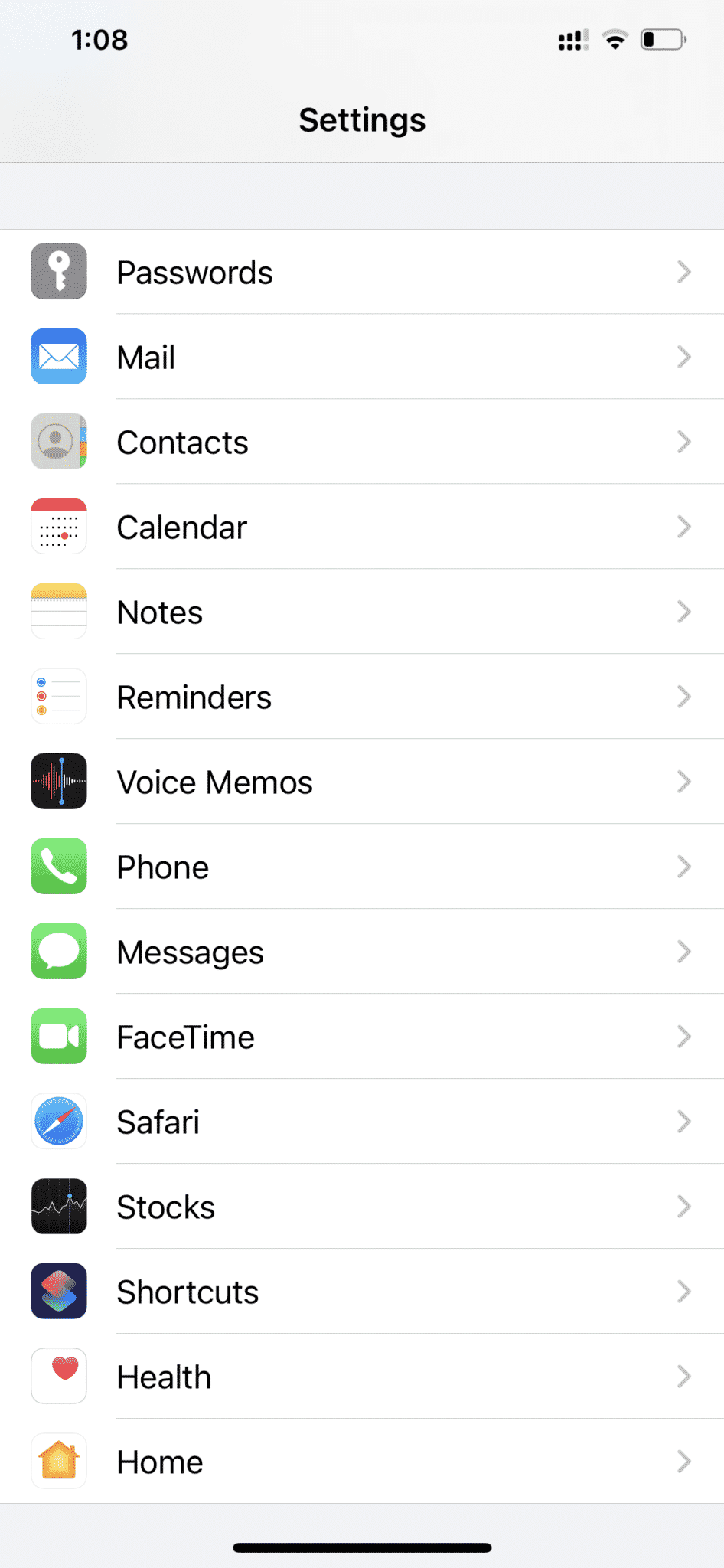Tap the Shortcuts app icon
This screenshot has height=1568, width=724.
point(59,1291)
